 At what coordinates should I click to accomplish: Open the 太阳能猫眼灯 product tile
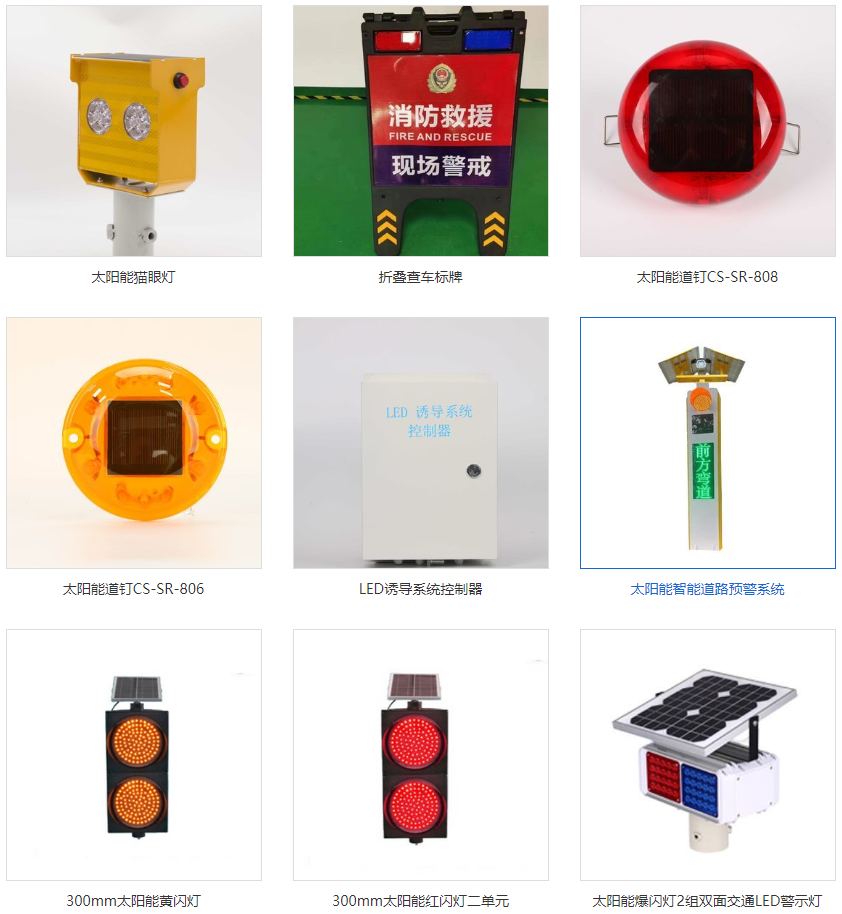[x=134, y=131]
